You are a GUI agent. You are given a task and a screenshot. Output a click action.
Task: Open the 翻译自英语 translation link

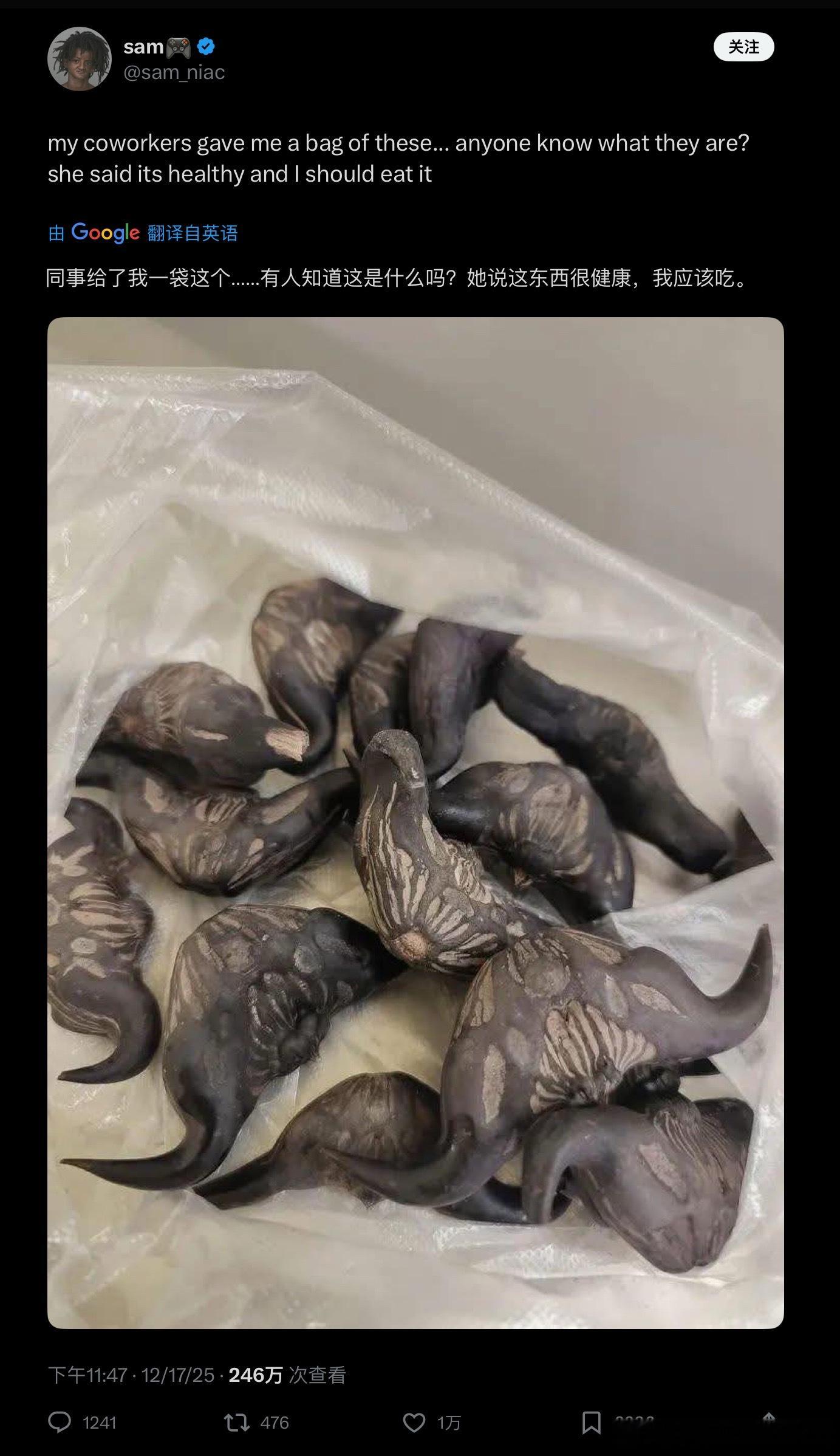(x=192, y=231)
